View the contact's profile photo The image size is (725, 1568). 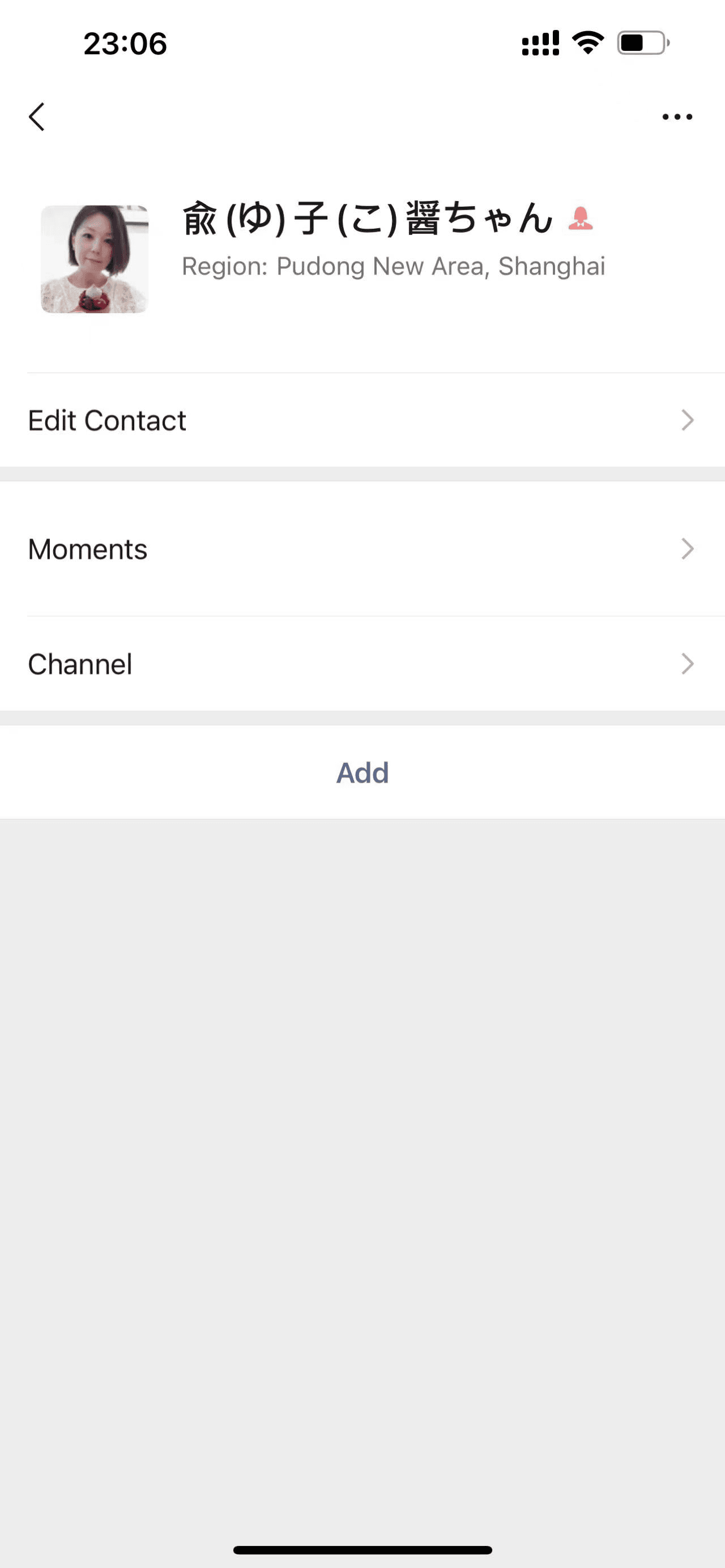pos(95,259)
